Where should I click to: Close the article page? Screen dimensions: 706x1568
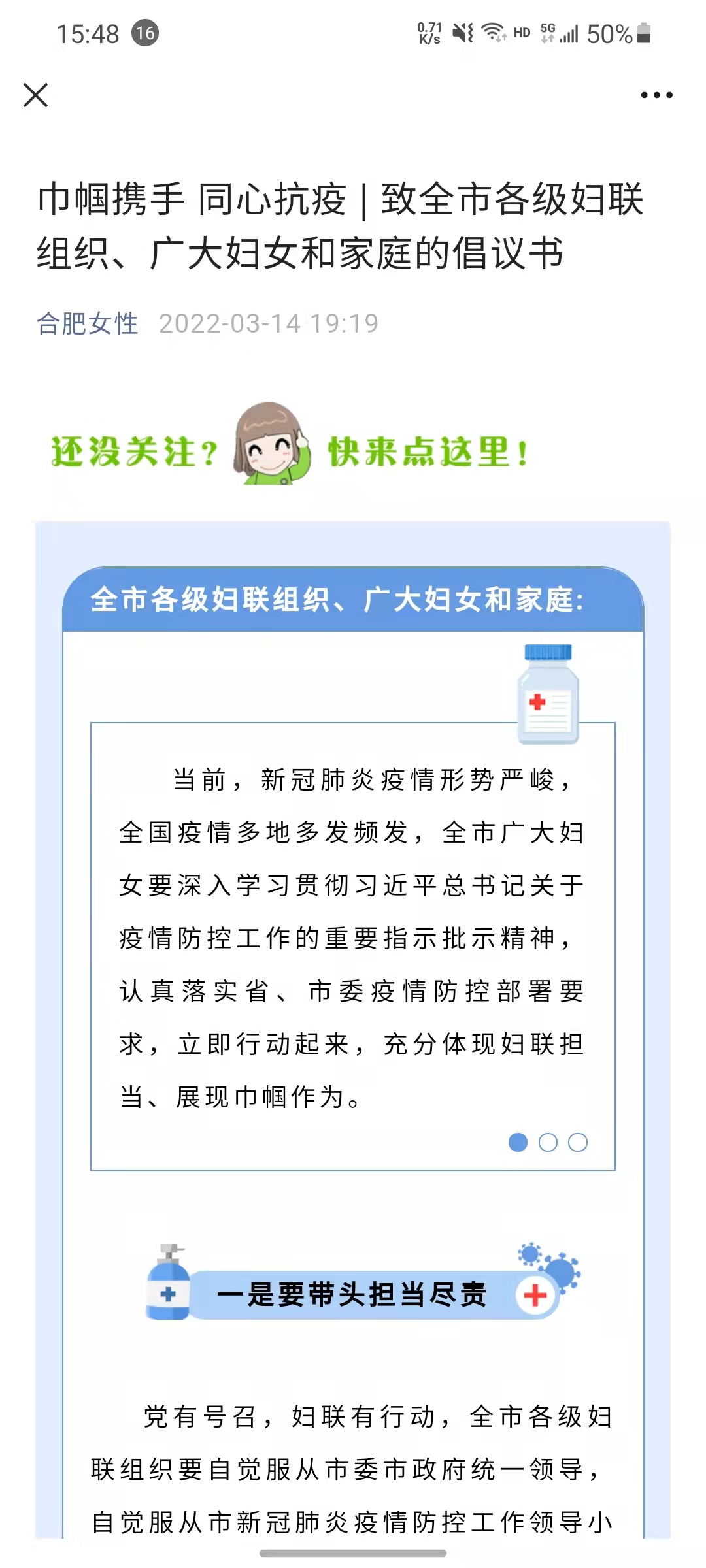35,95
